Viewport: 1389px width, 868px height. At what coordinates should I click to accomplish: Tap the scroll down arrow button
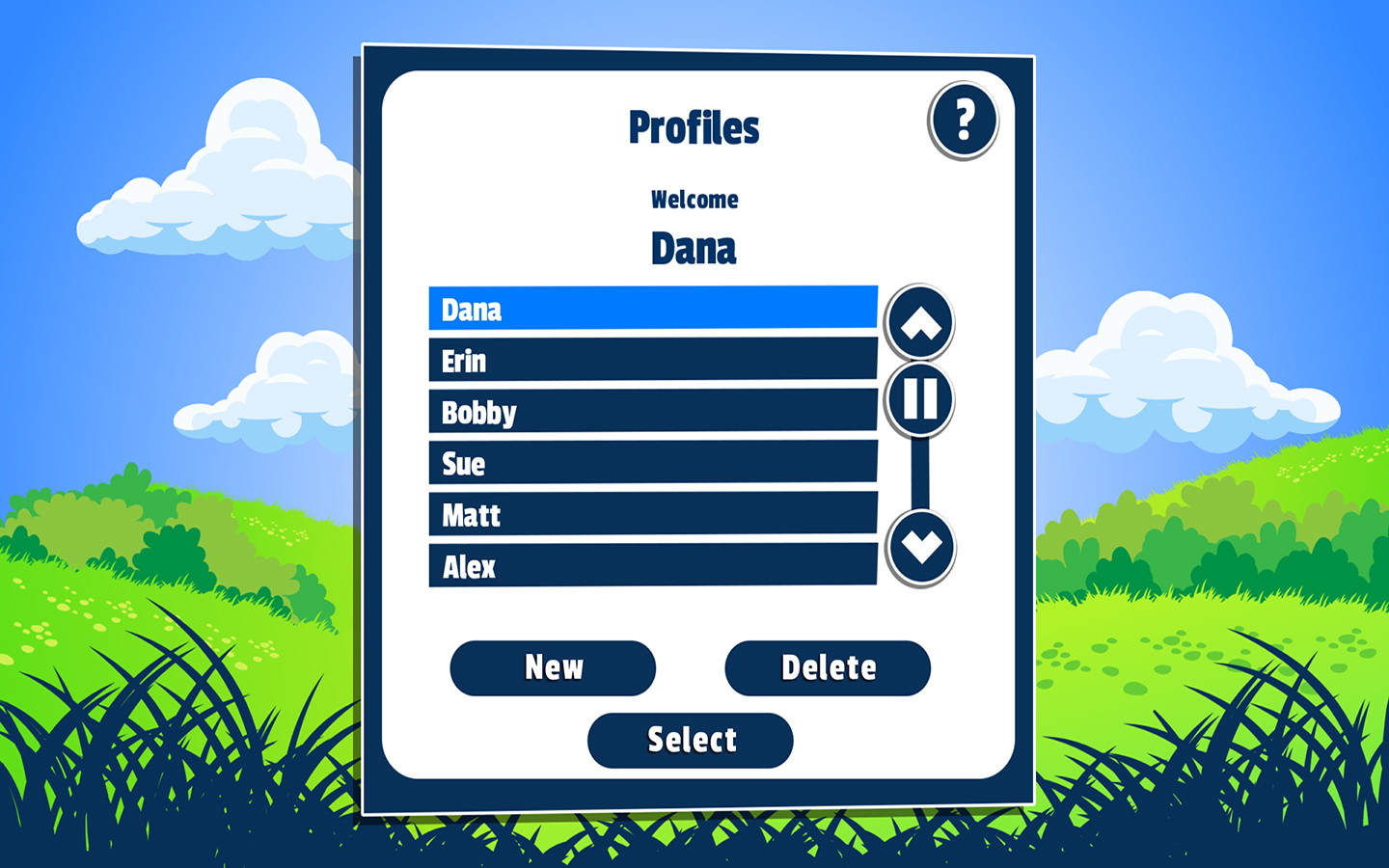pyautogui.click(x=921, y=548)
